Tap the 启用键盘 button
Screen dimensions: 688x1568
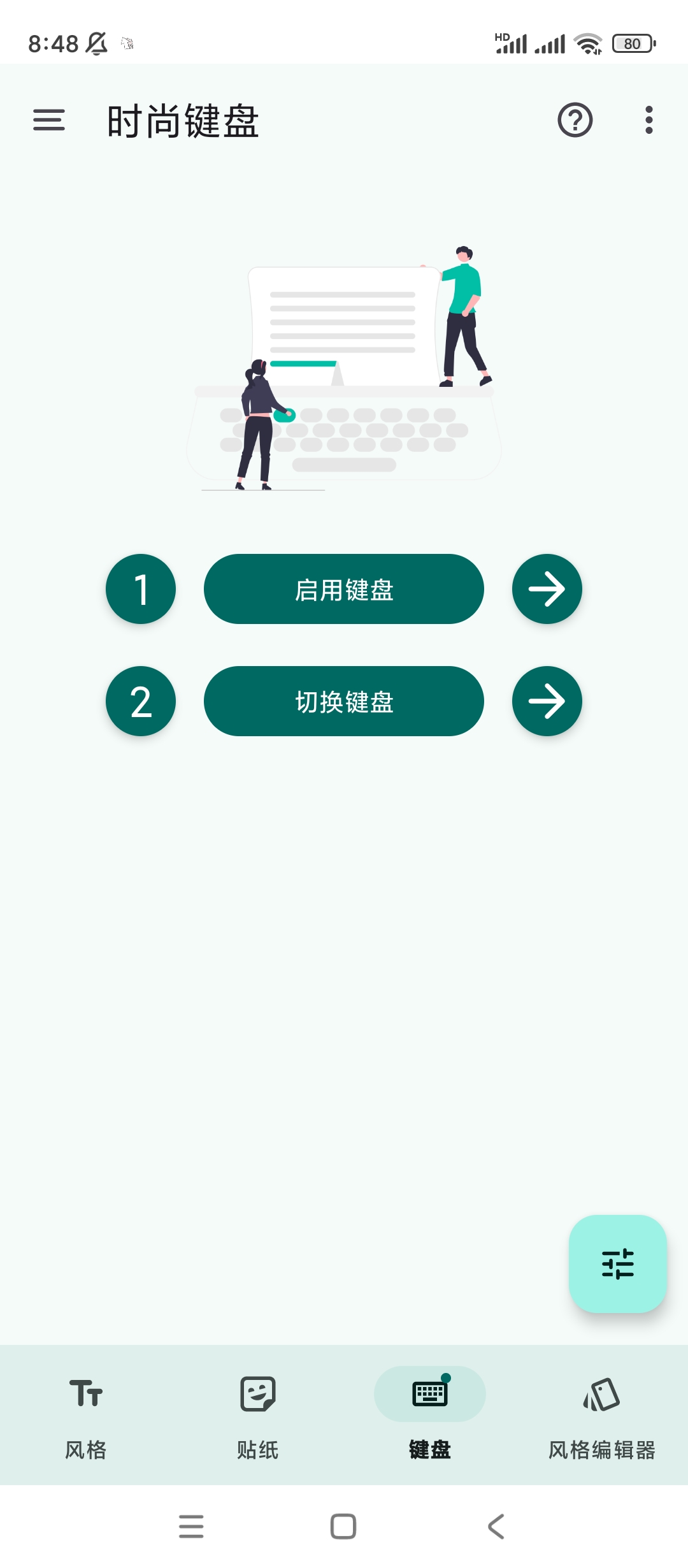(343, 589)
